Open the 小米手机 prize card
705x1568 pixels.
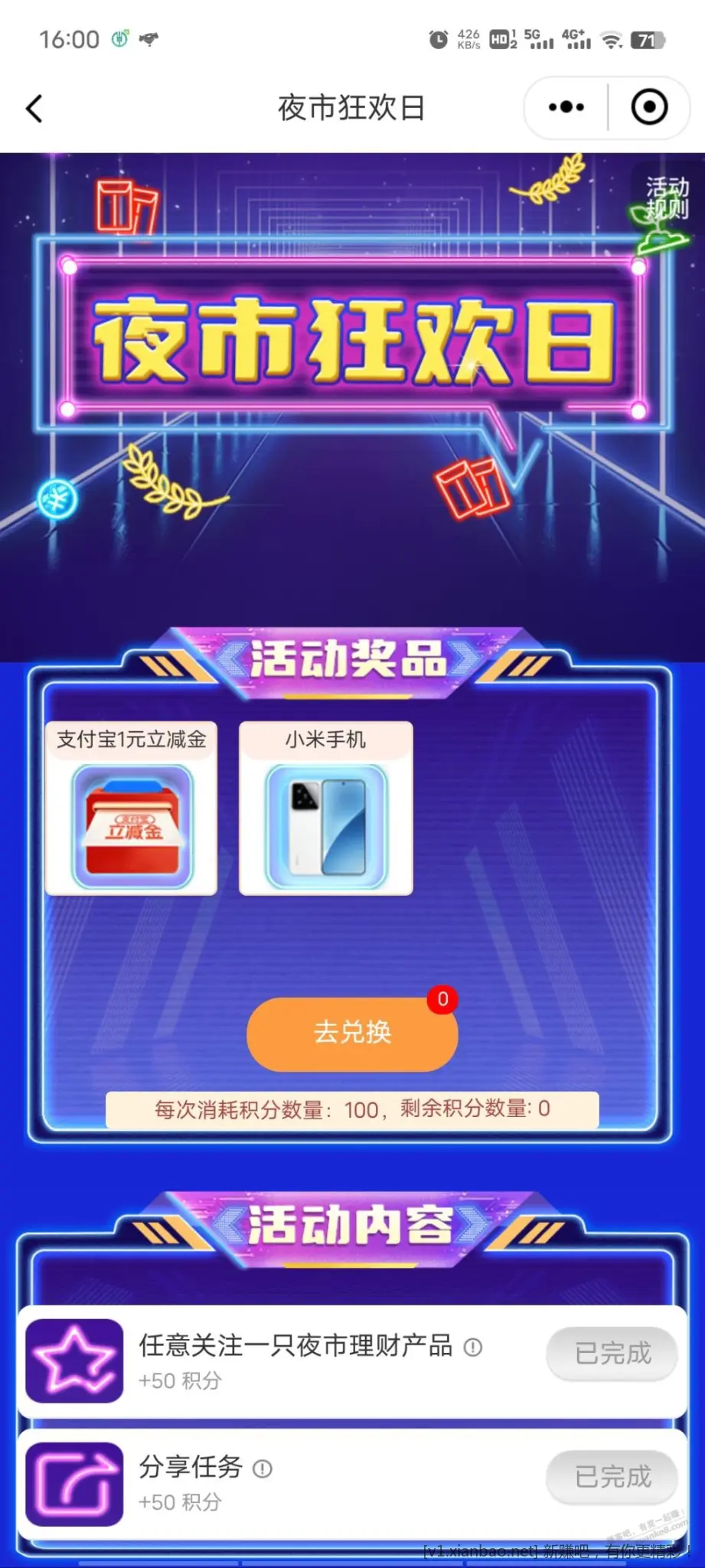pyautogui.click(x=326, y=808)
